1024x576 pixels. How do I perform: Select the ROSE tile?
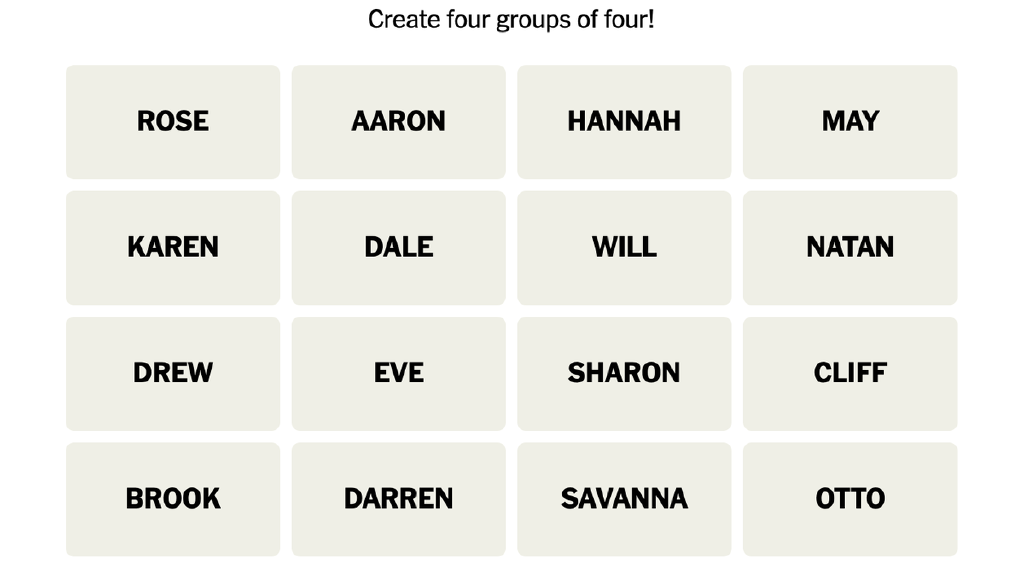click(x=173, y=122)
